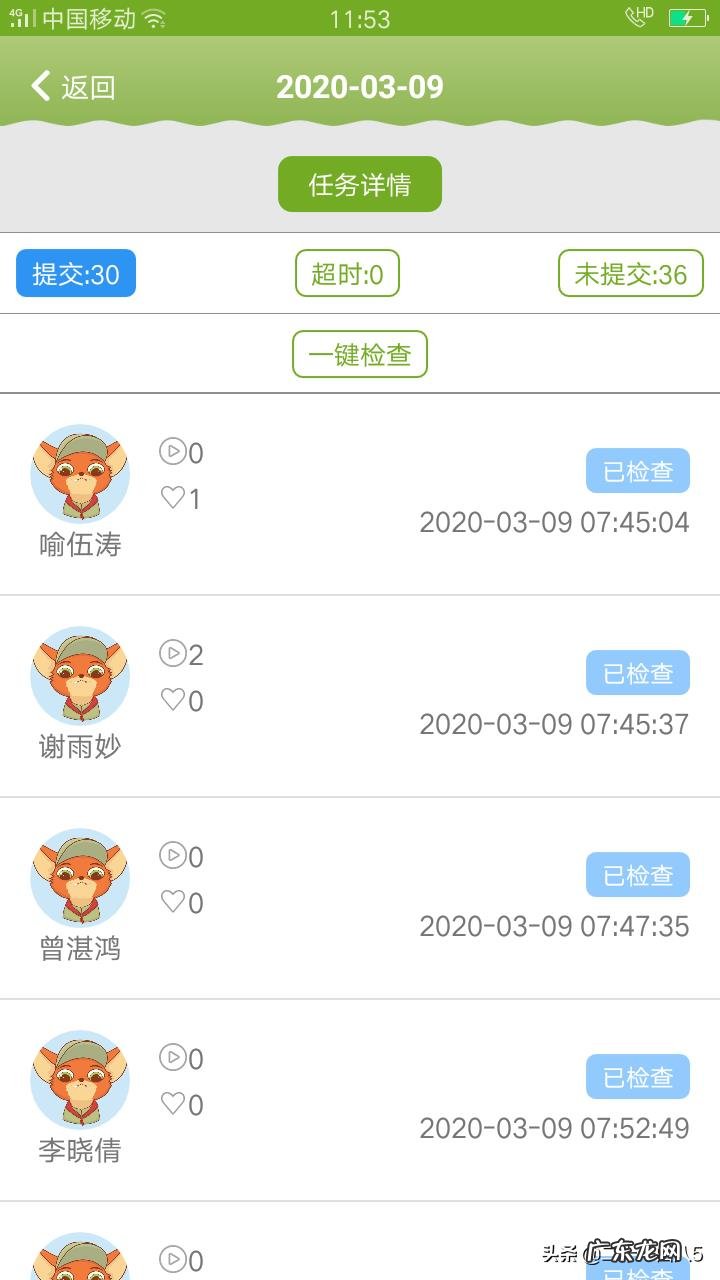Tap 已检查 status next to 喻伍涛
This screenshot has width=720, height=1280.
637,470
